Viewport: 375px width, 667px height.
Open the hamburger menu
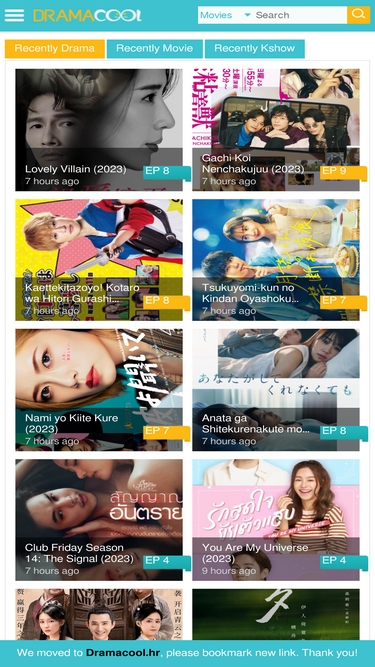click(14, 15)
